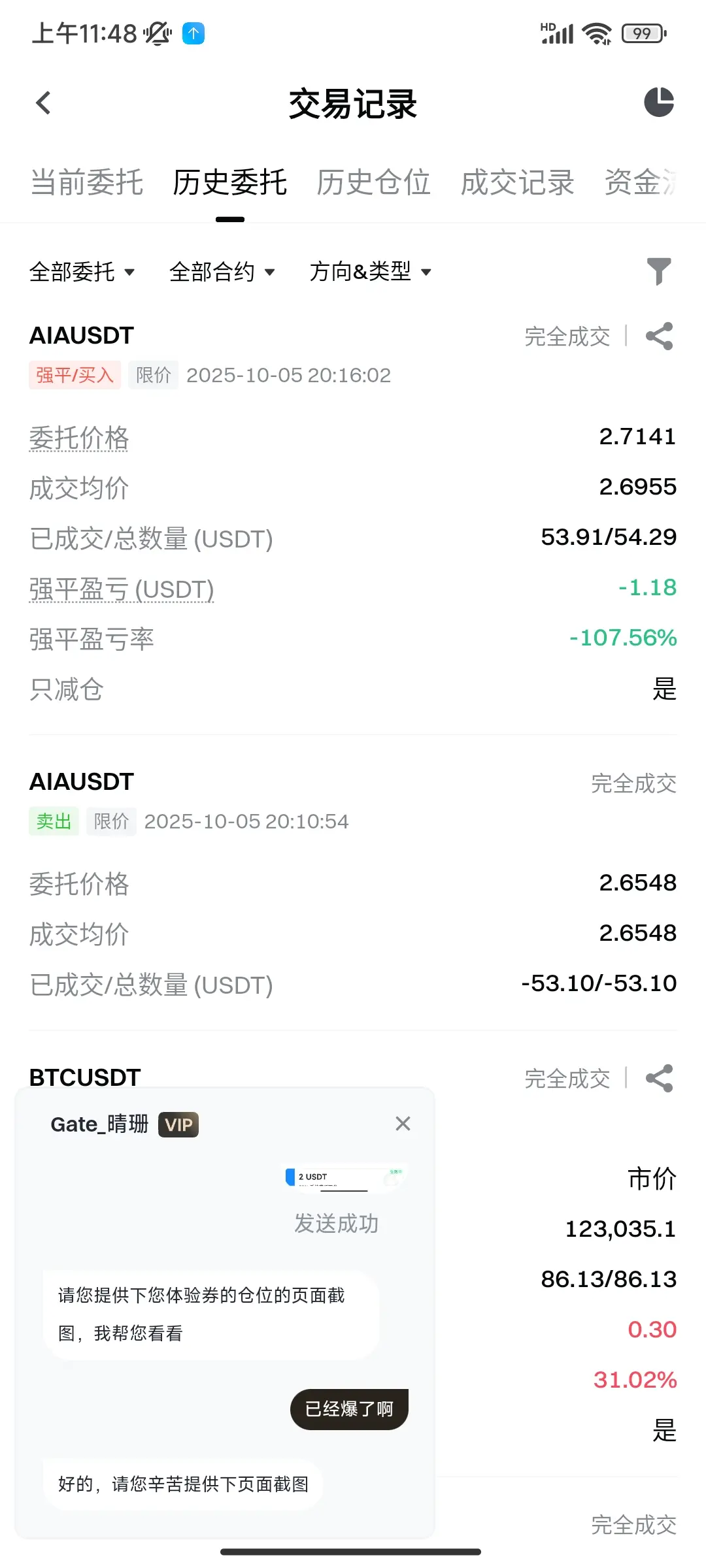Open the pie chart statistics icon
Screen dimensions: 706x1568
click(658, 103)
